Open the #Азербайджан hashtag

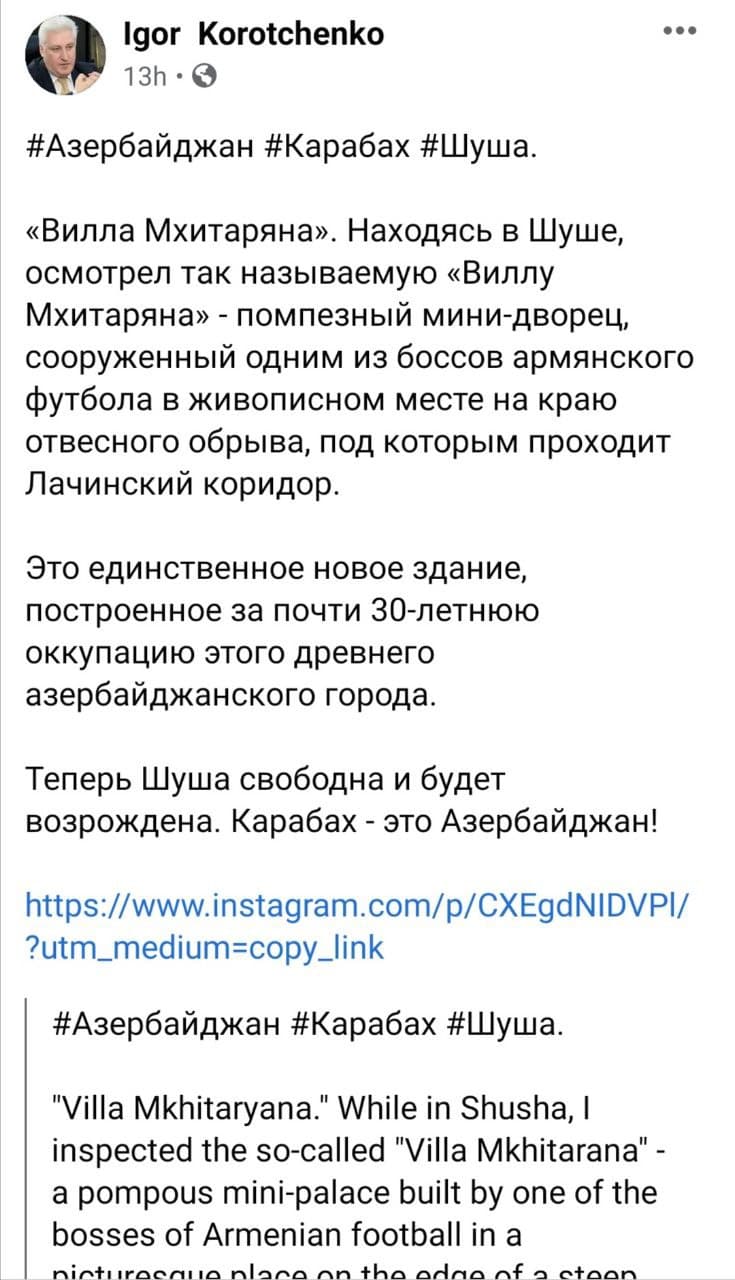click(141, 152)
